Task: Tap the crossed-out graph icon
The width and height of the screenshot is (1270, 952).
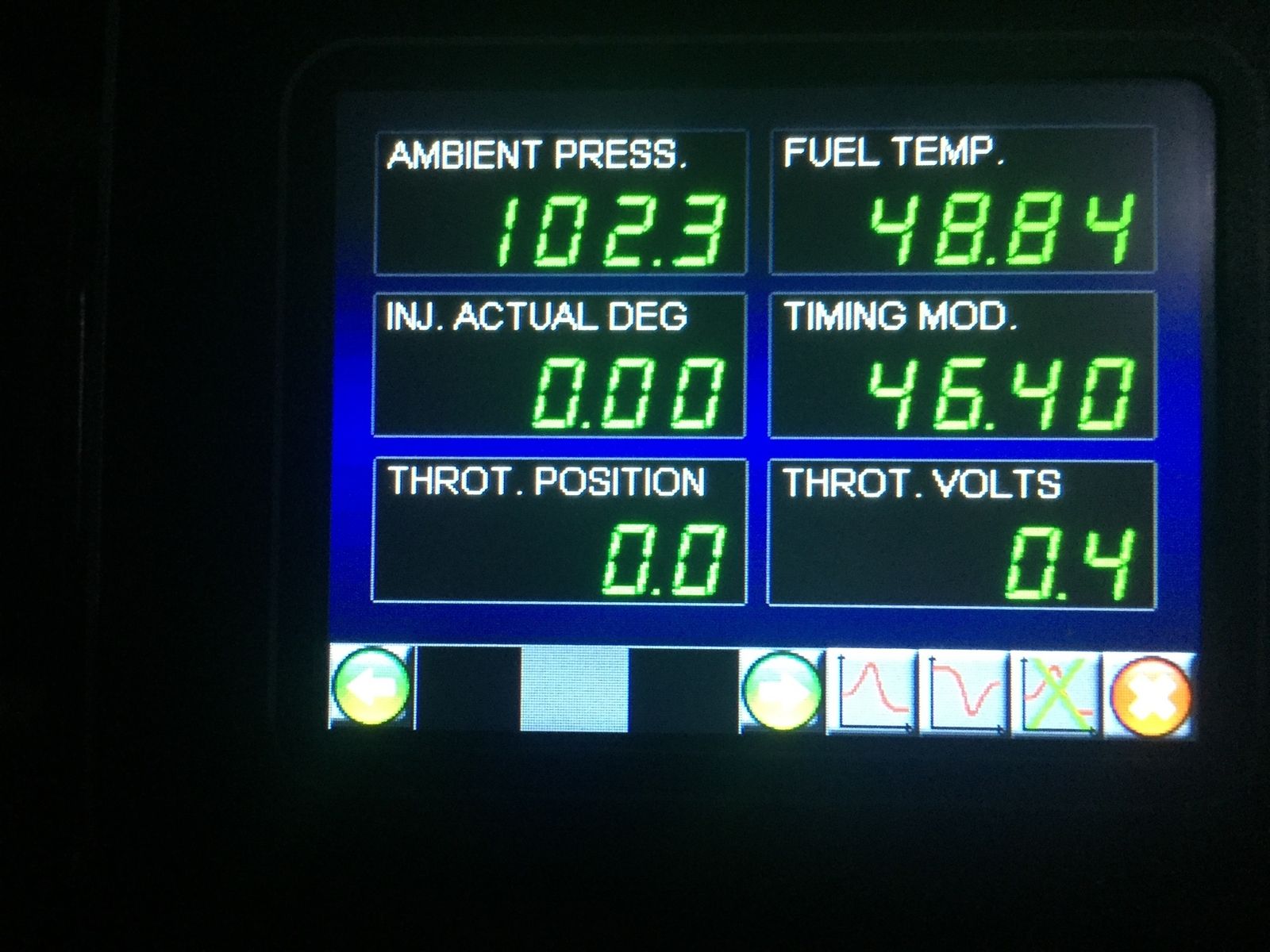Action: point(1057,694)
